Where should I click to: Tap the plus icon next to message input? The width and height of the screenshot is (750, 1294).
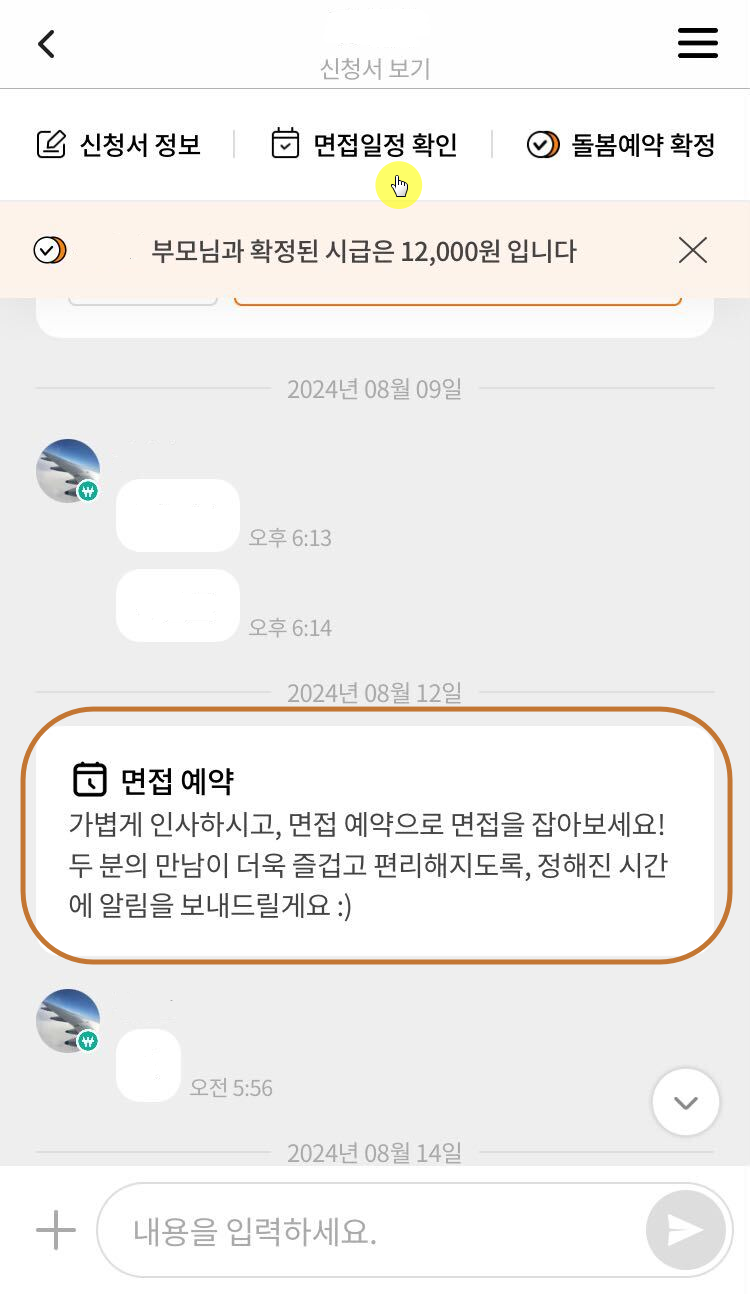pyautogui.click(x=55, y=1230)
